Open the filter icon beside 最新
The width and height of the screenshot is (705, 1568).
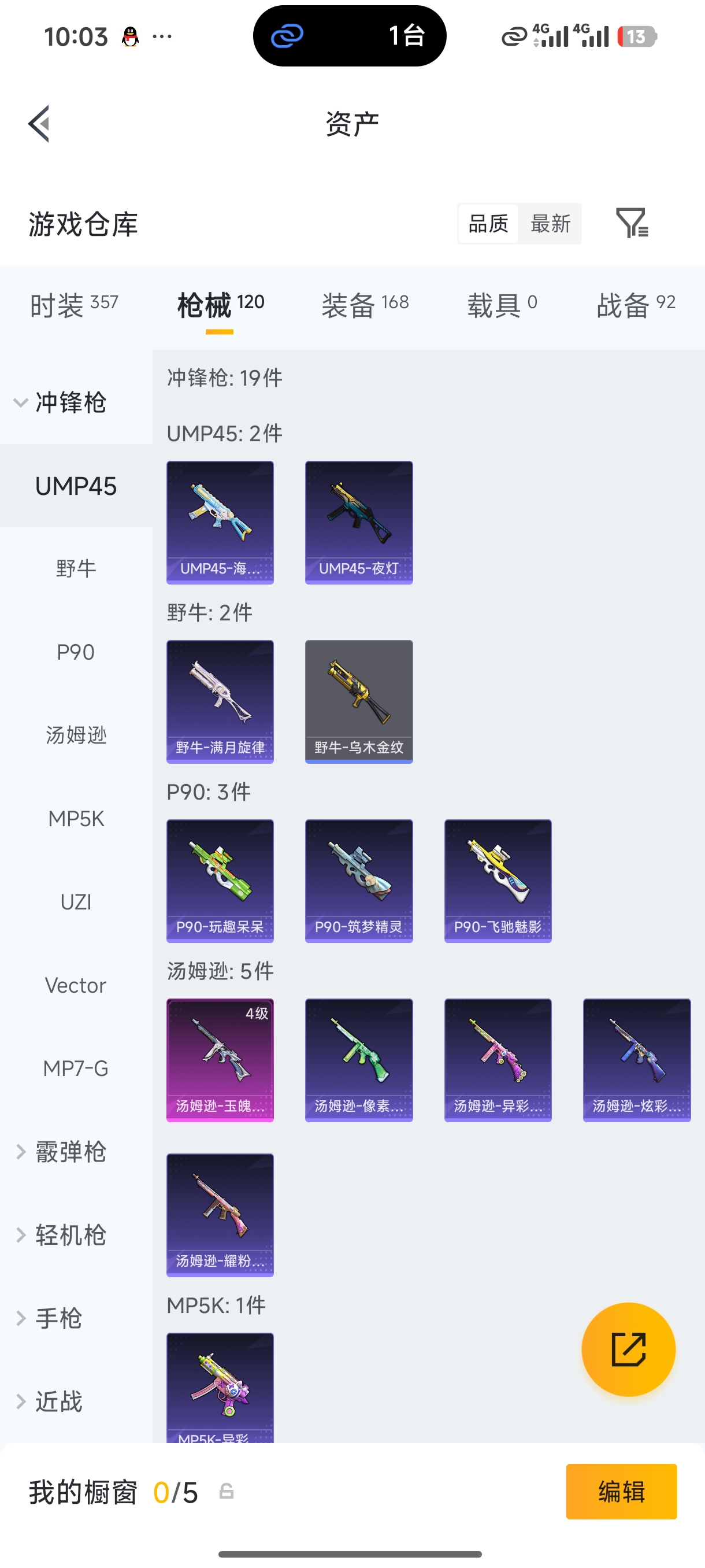point(632,223)
